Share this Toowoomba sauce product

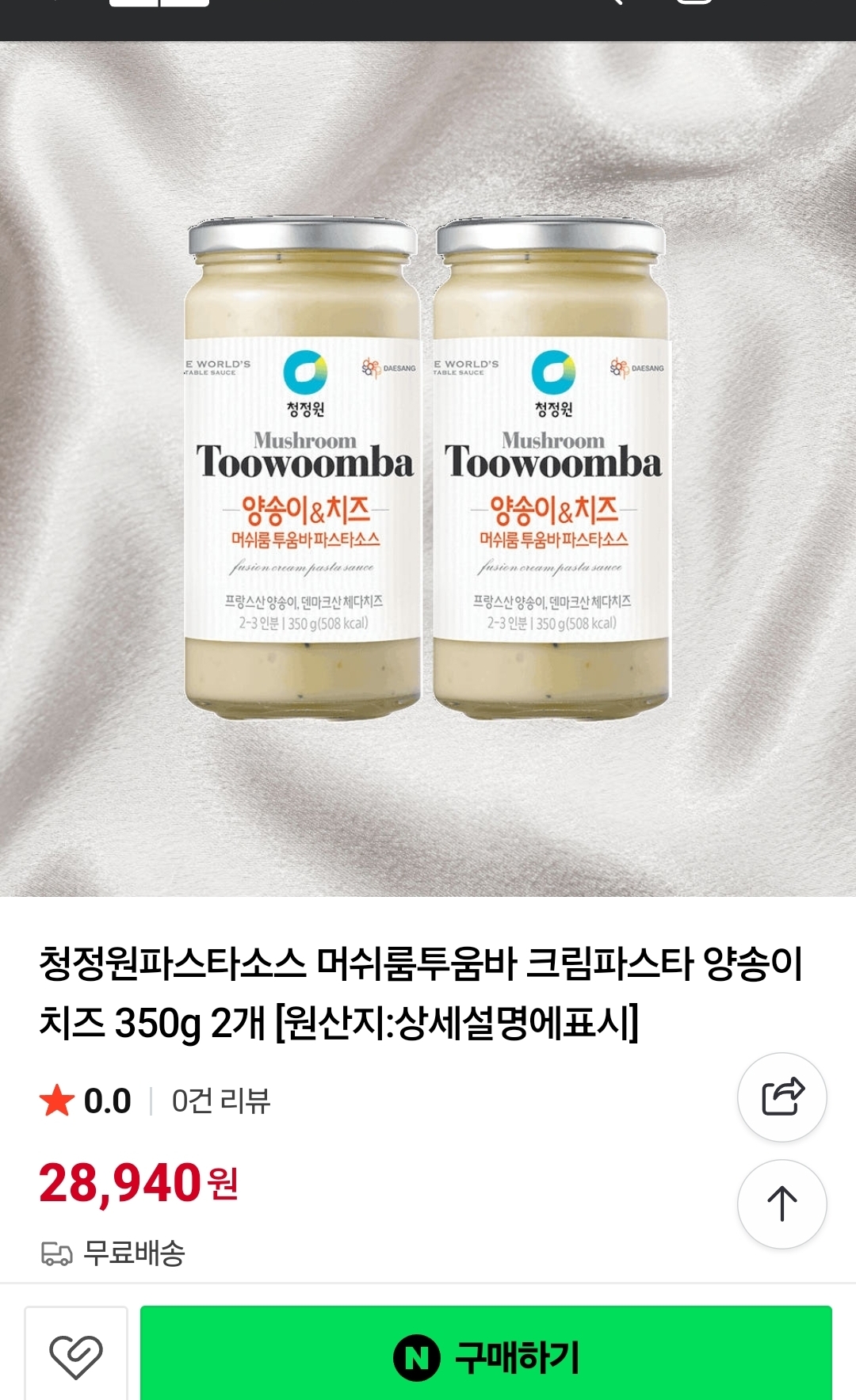(782, 1097)
